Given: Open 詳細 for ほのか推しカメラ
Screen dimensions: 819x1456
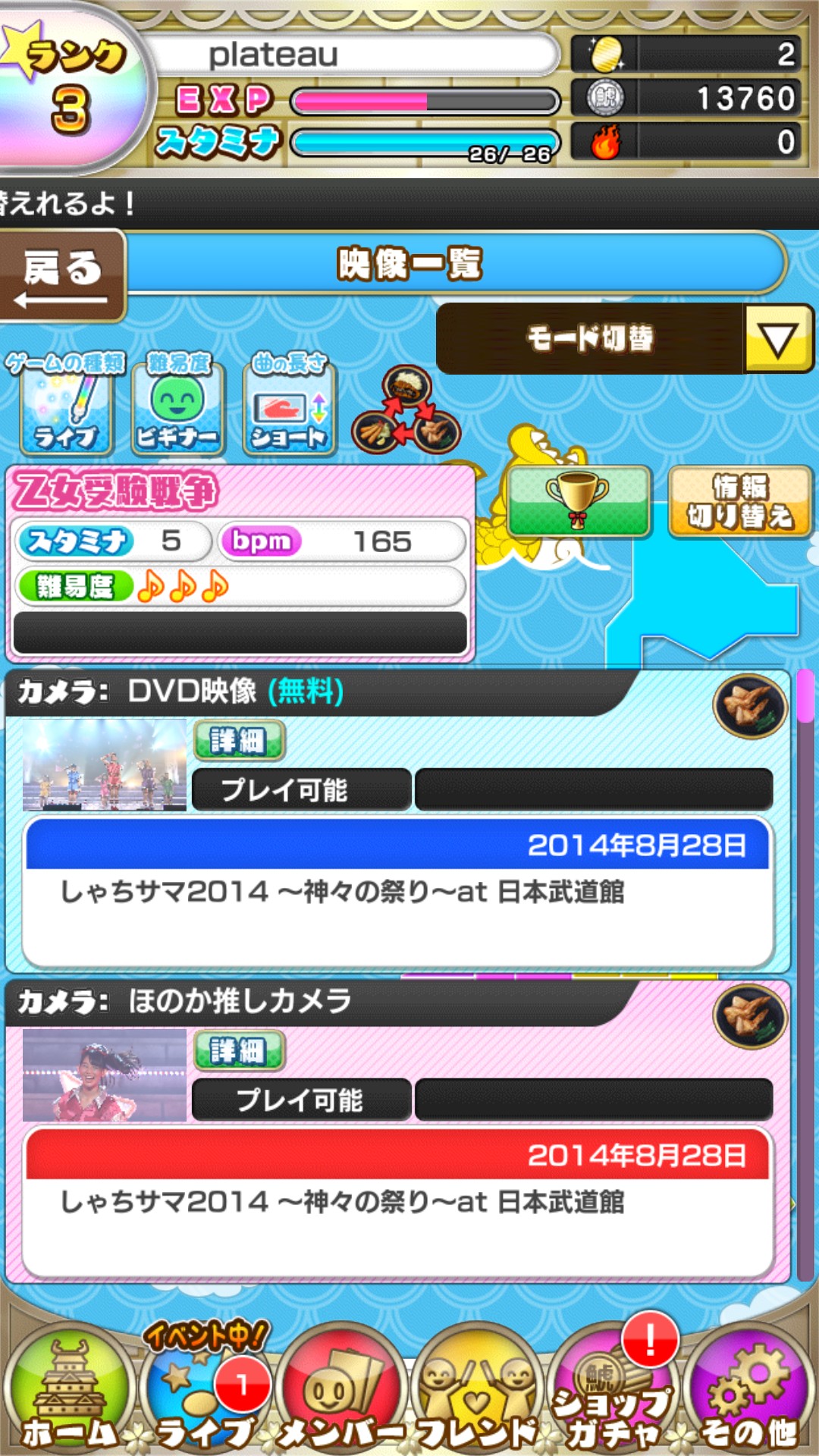Looking at the screenshot, I should click(x=238, y=1050).
